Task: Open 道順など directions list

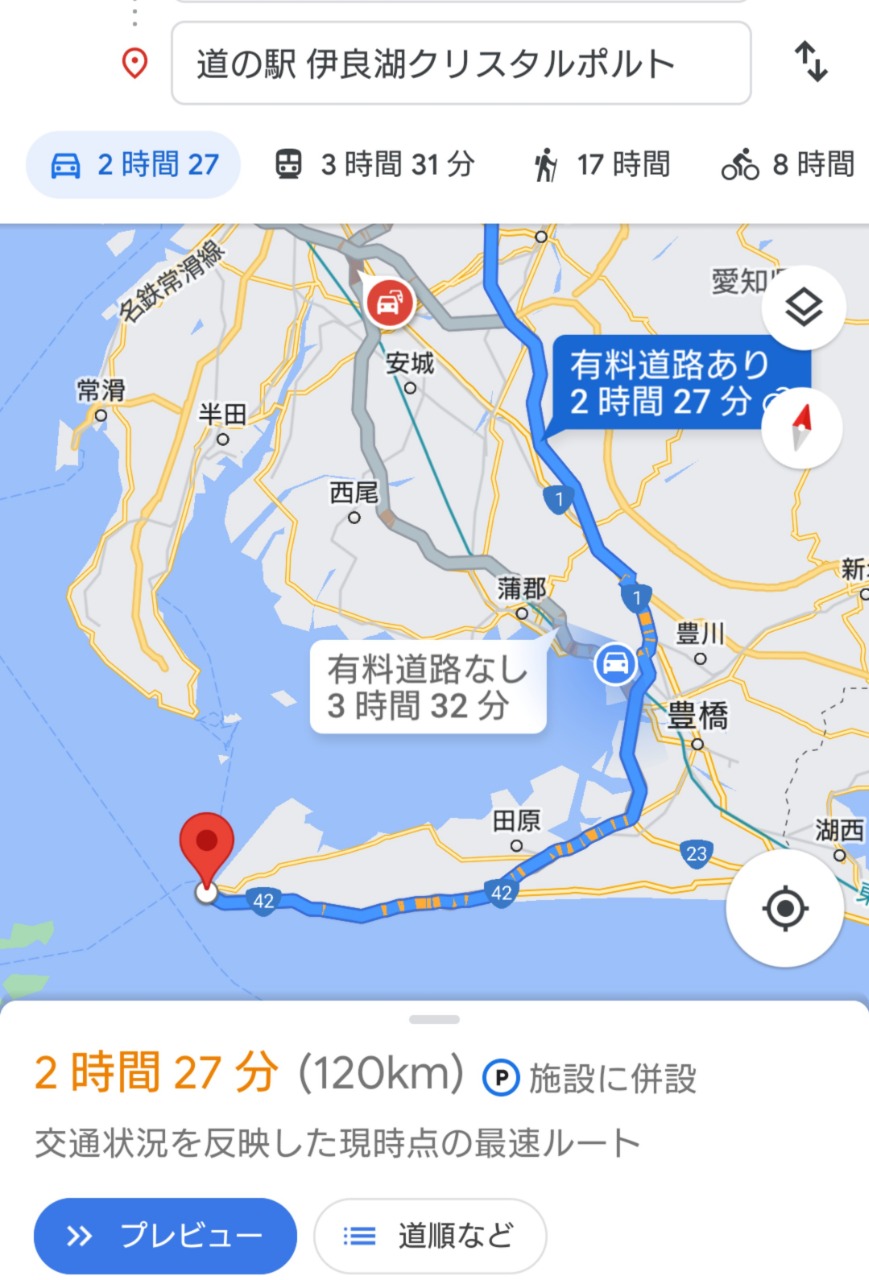Action: 430,1236
